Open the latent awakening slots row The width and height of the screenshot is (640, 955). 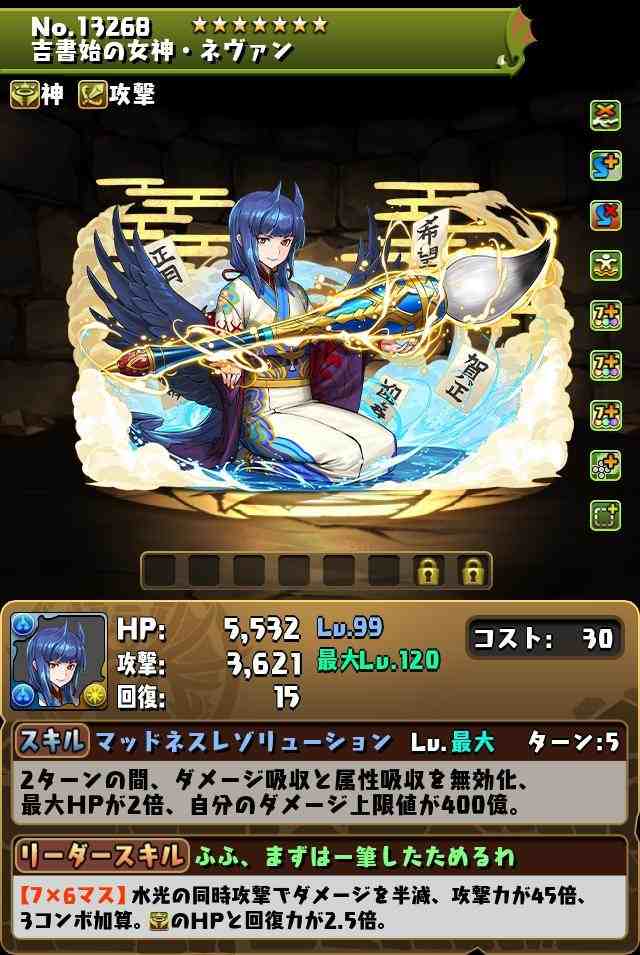[316, 571]
